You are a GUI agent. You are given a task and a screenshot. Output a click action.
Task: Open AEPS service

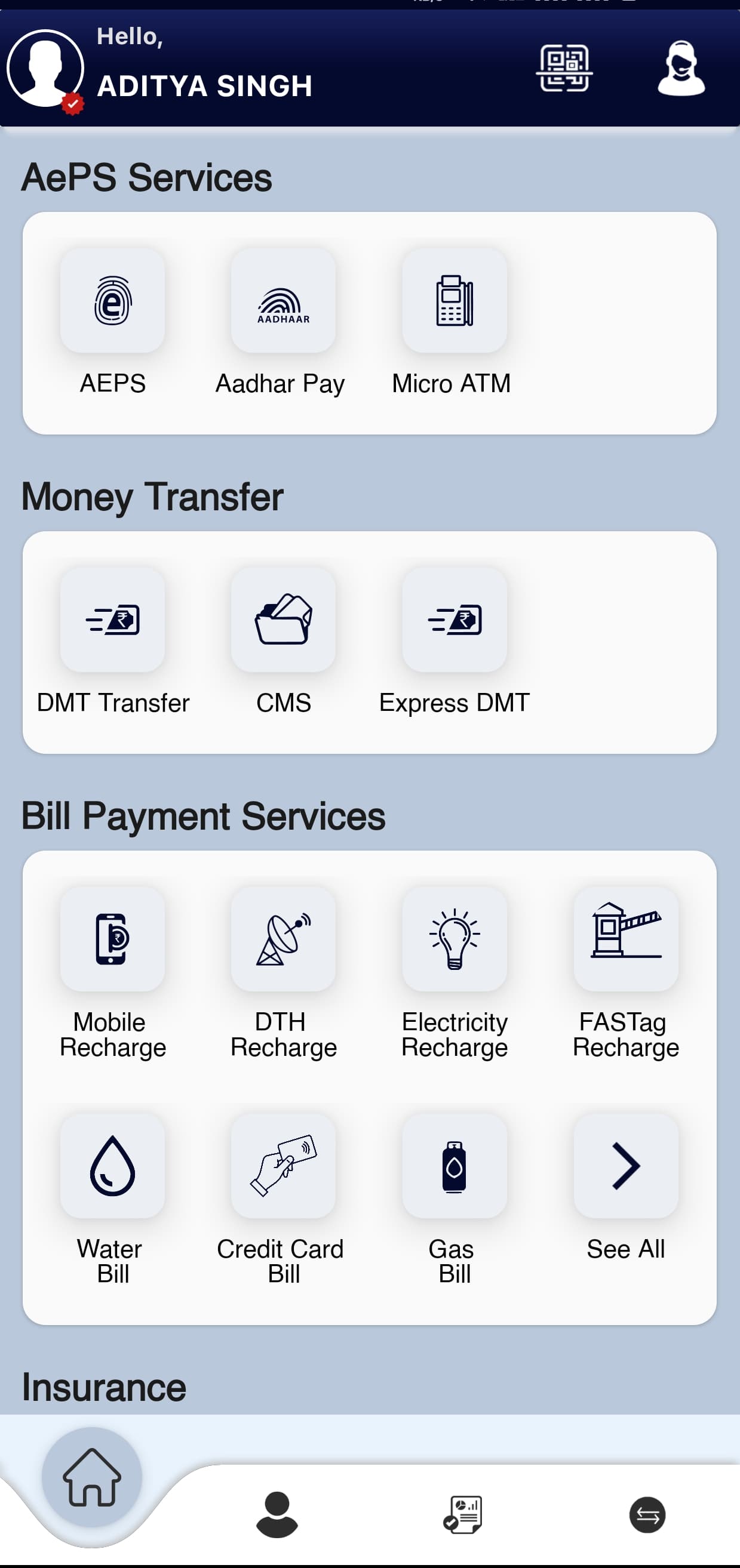point(113,301)
